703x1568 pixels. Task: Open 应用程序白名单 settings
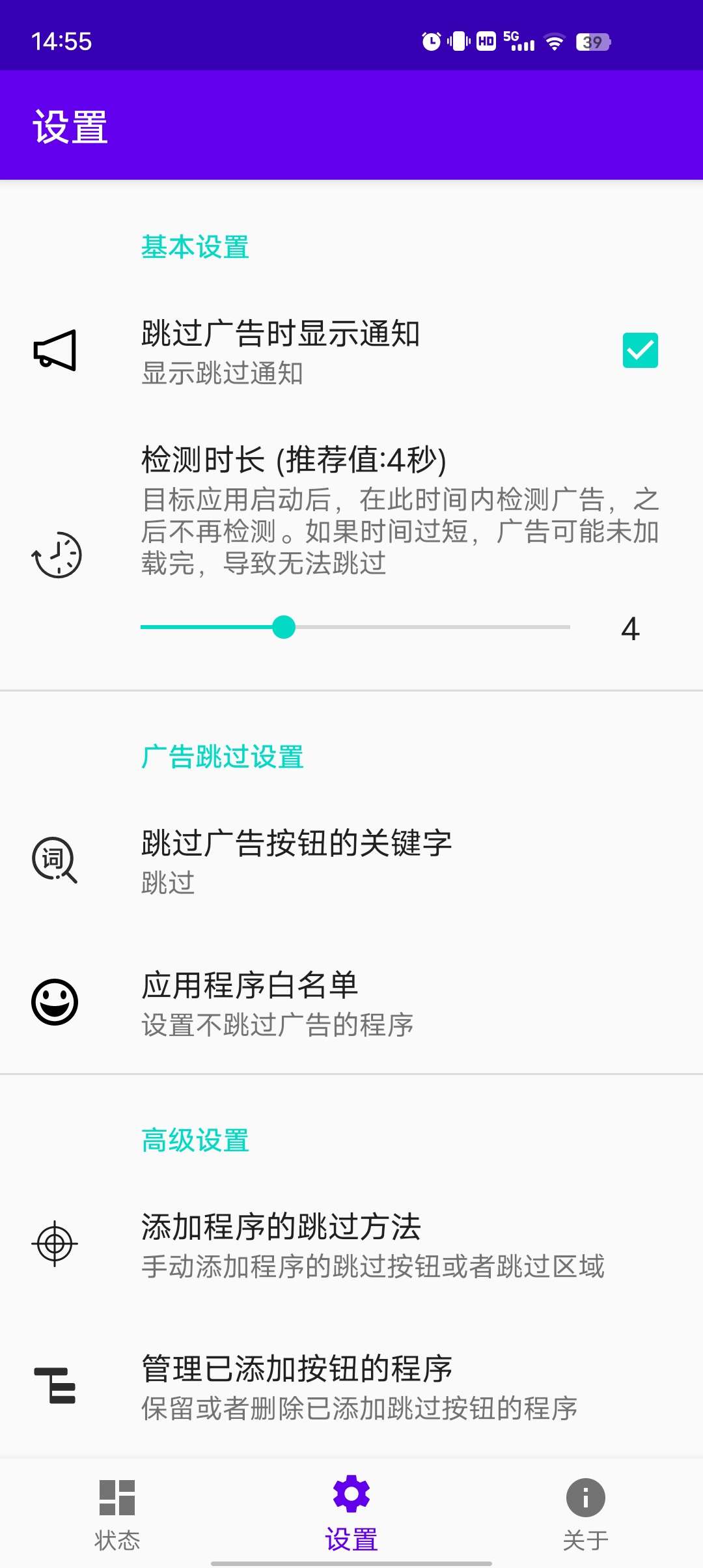351,1003
